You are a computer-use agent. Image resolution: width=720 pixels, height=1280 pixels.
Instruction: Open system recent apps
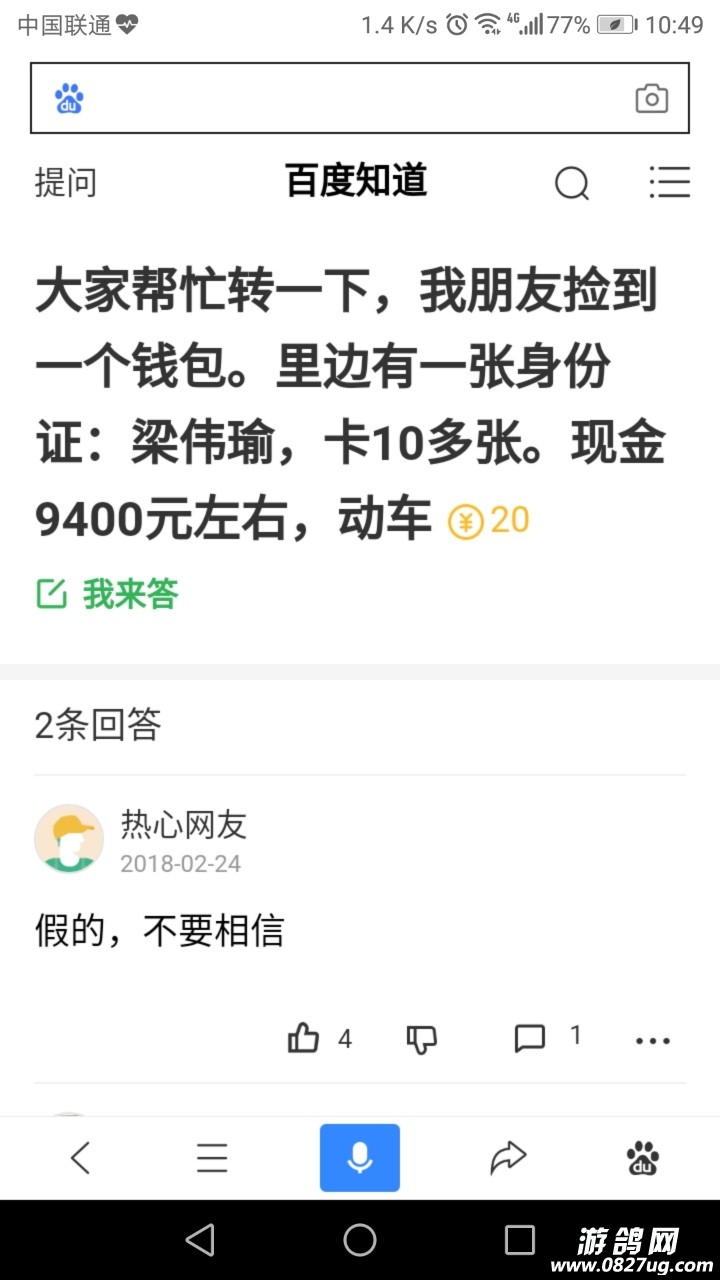point(519,1240)
